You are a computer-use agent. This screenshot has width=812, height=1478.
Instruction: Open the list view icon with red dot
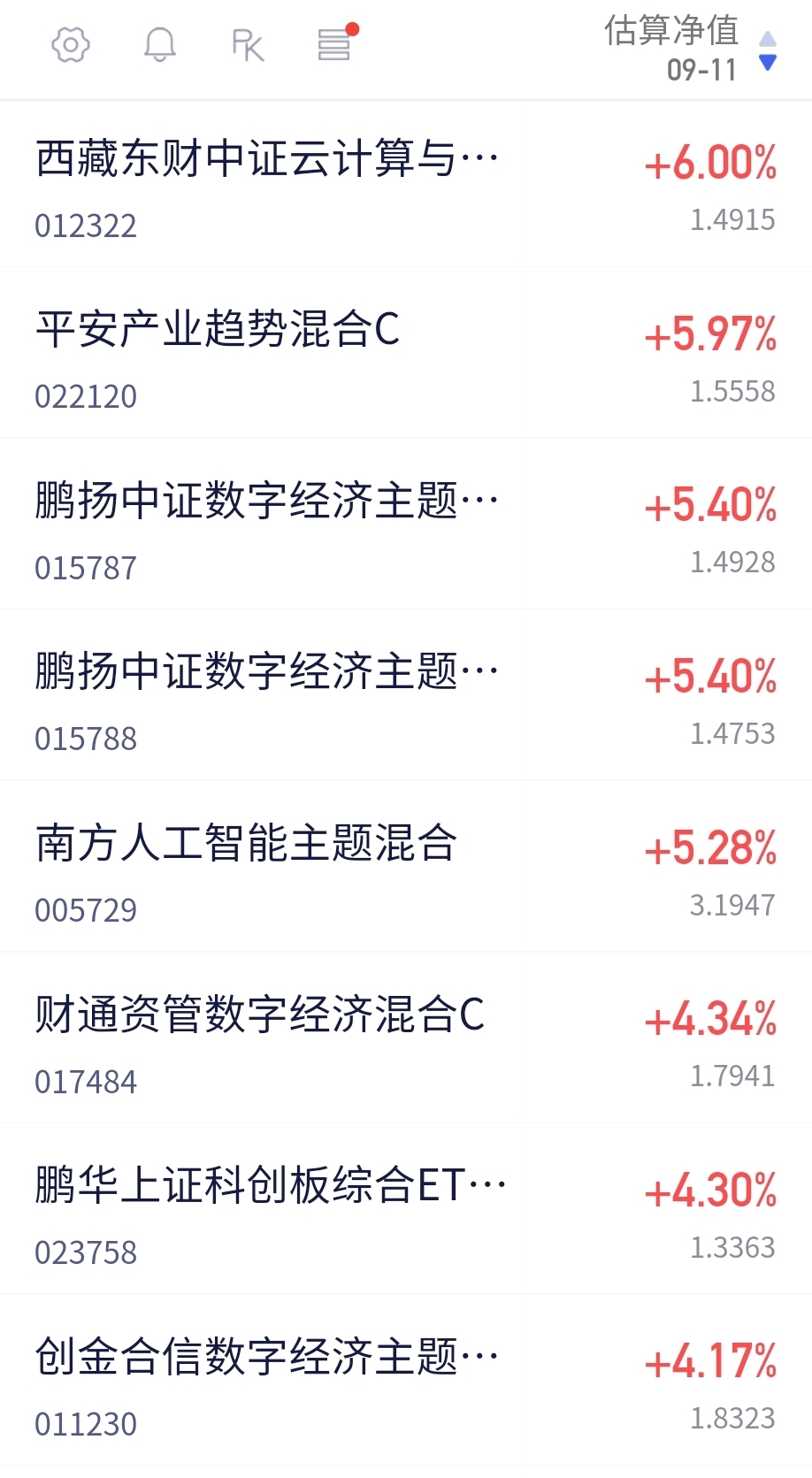[x=336, y=42]
